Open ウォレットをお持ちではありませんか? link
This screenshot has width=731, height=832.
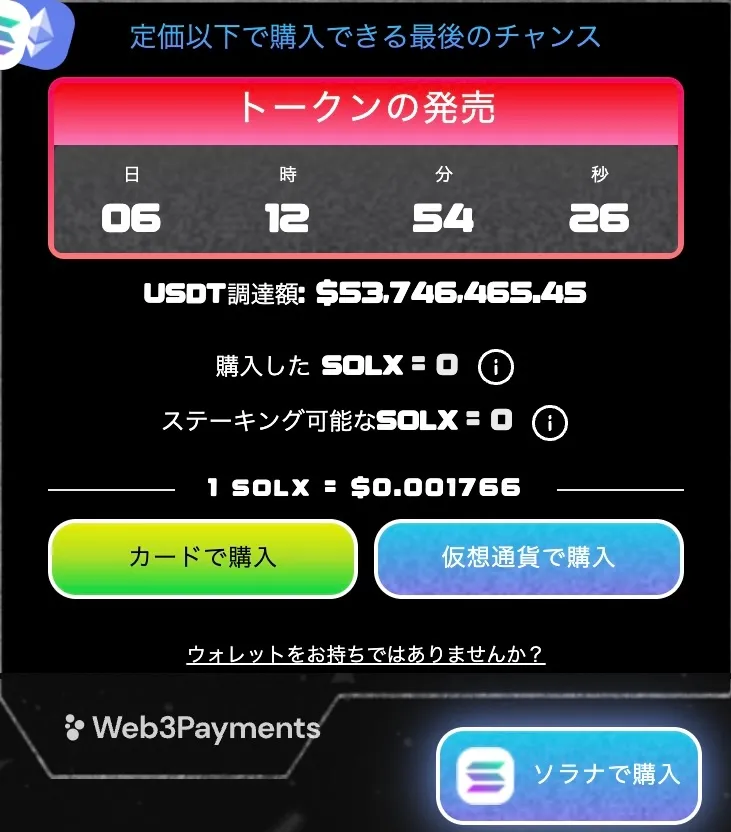click(365, 655)
